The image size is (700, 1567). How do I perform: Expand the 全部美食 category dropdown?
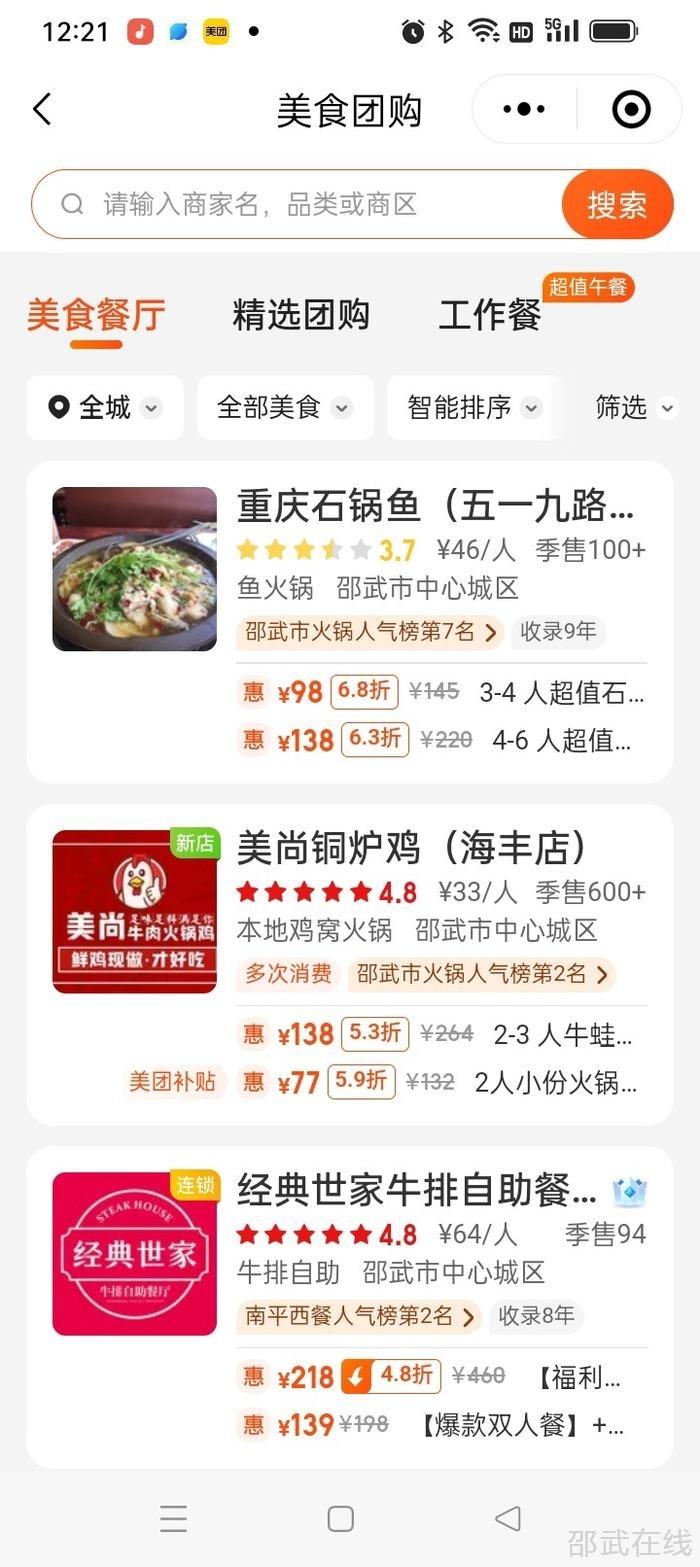pos(285,408)
